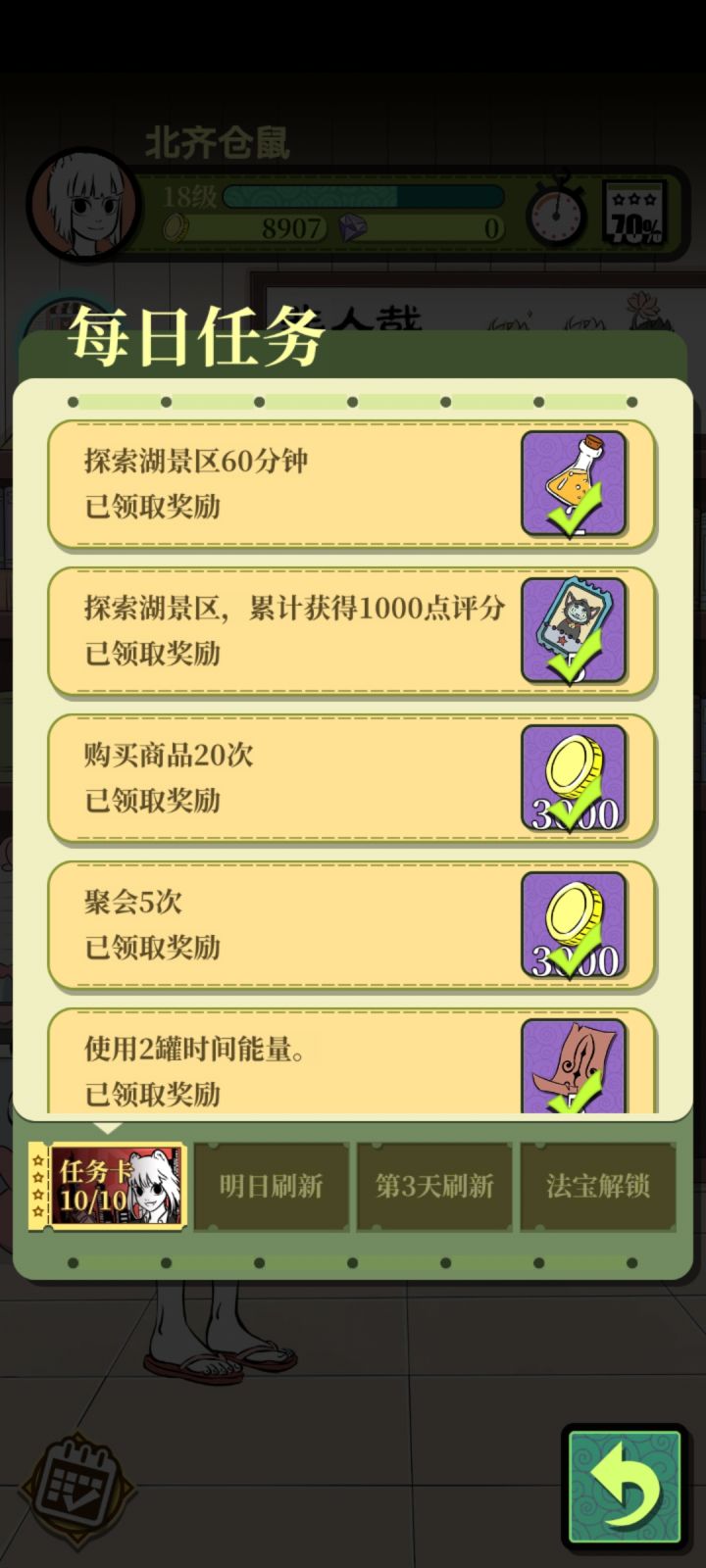Tap the 每日任务 title banner
706x1568 pixels.
coord(196,340)
